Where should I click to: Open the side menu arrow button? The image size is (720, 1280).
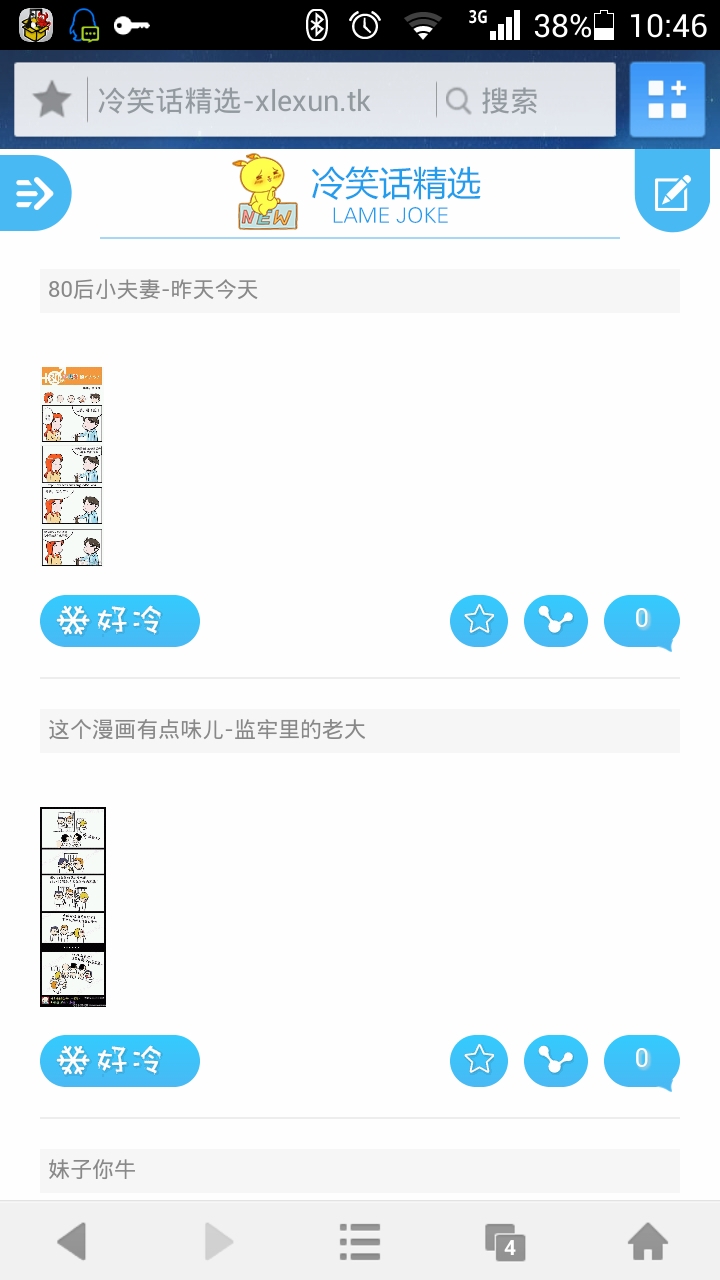tap(34, 193)
